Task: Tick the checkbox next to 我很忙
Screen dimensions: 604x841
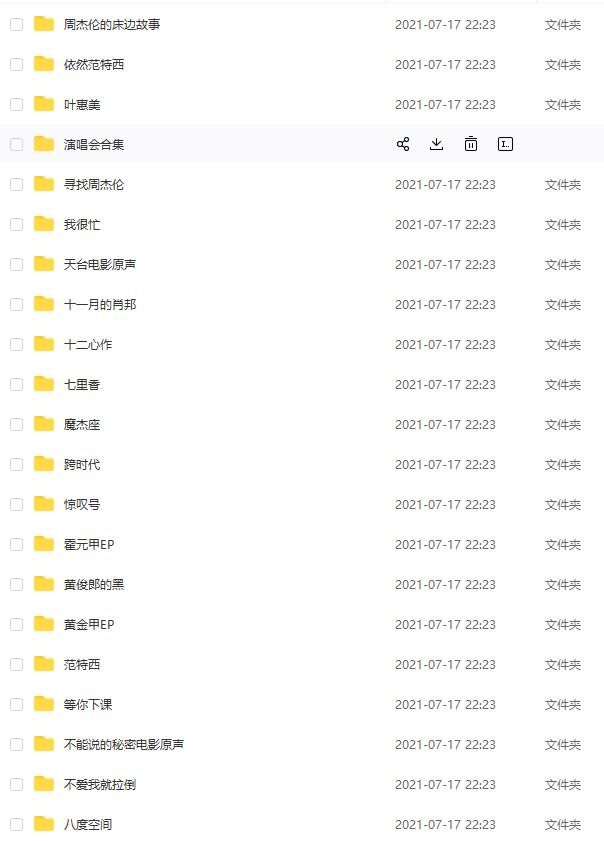Action: (x=16, y=224)
